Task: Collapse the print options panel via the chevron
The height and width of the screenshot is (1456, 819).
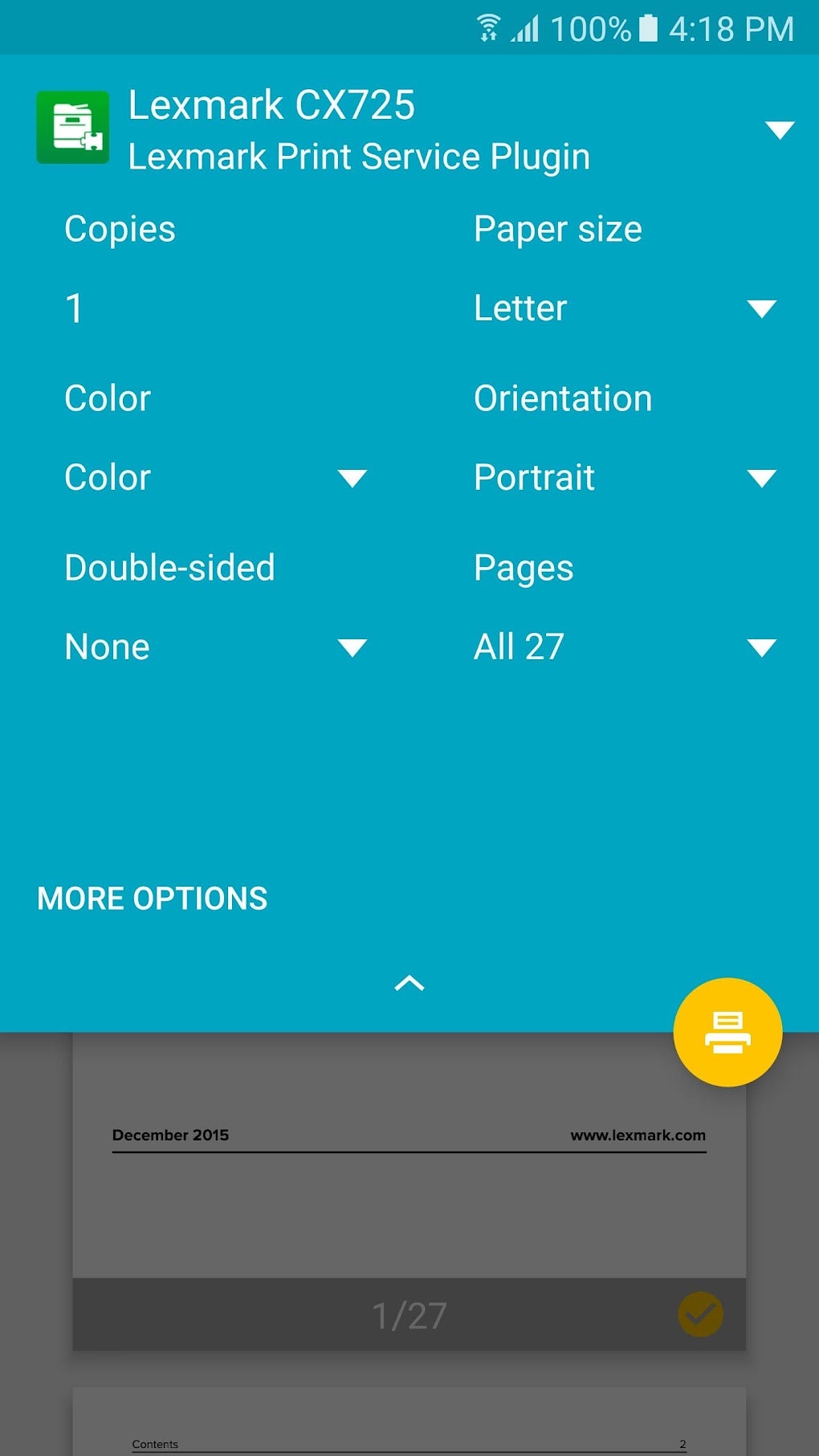Action: [x=409, y=983]
